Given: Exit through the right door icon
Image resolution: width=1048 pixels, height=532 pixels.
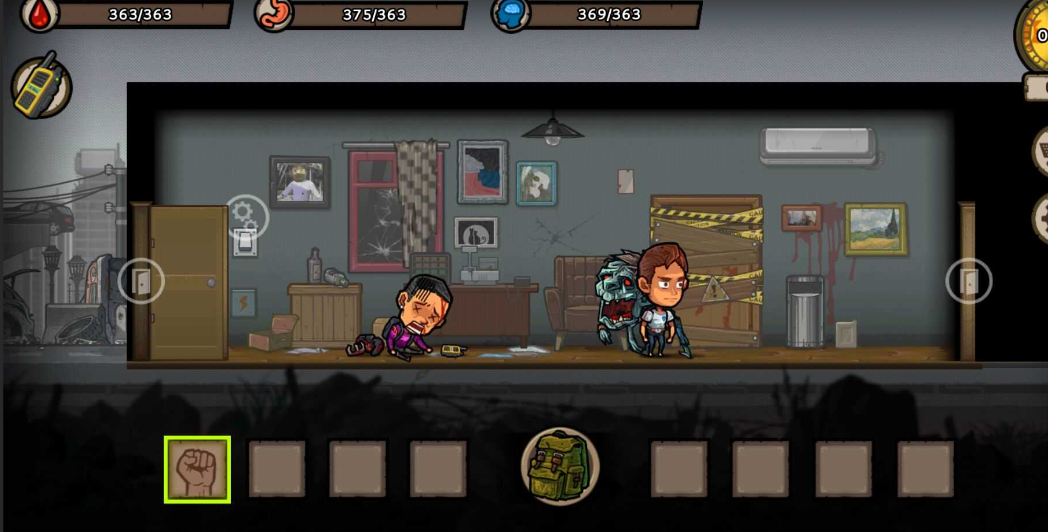Looking at the screenshot, I should tap(968, 281).
